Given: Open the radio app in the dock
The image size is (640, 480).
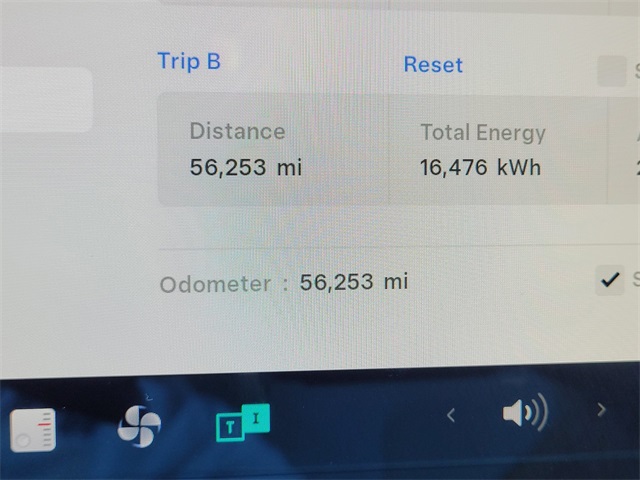Looking at the screenshot, I should click(33, 430).
